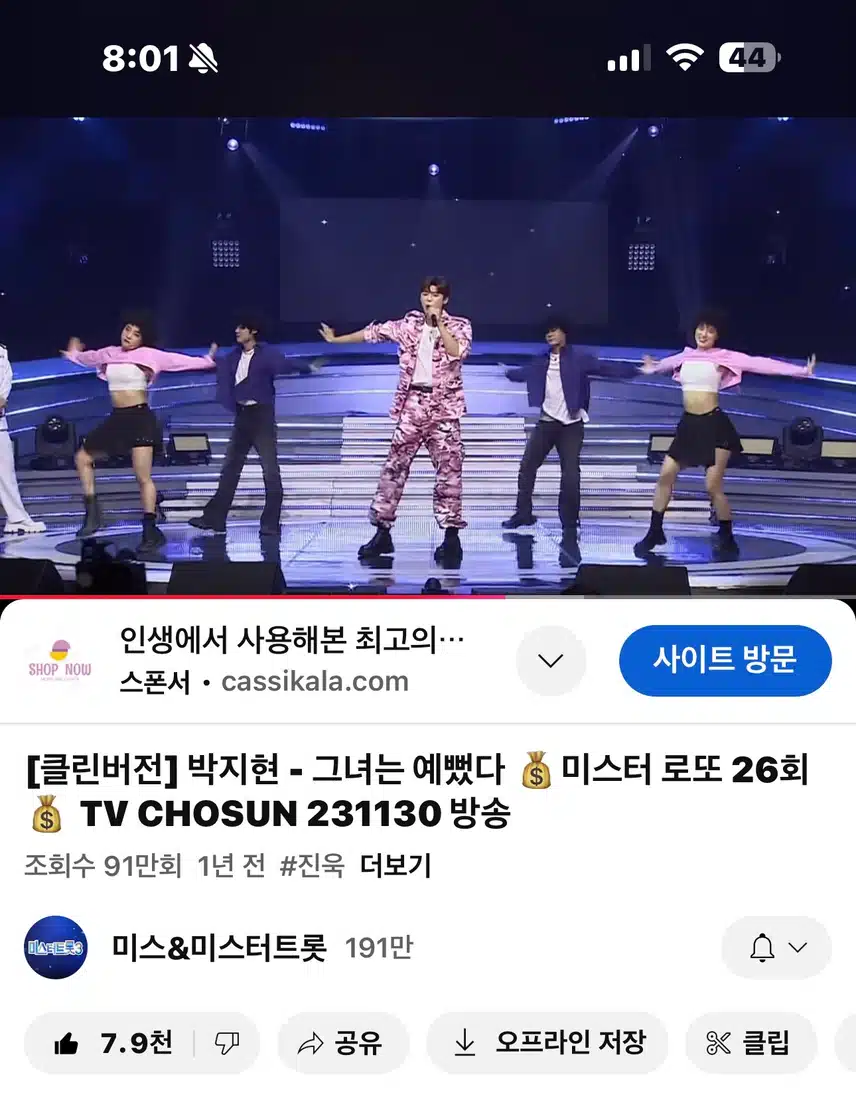Image resolution: width=856 pixels, height=1100 pixels.
Task: Dislike this video
Action: point(227,1043)
